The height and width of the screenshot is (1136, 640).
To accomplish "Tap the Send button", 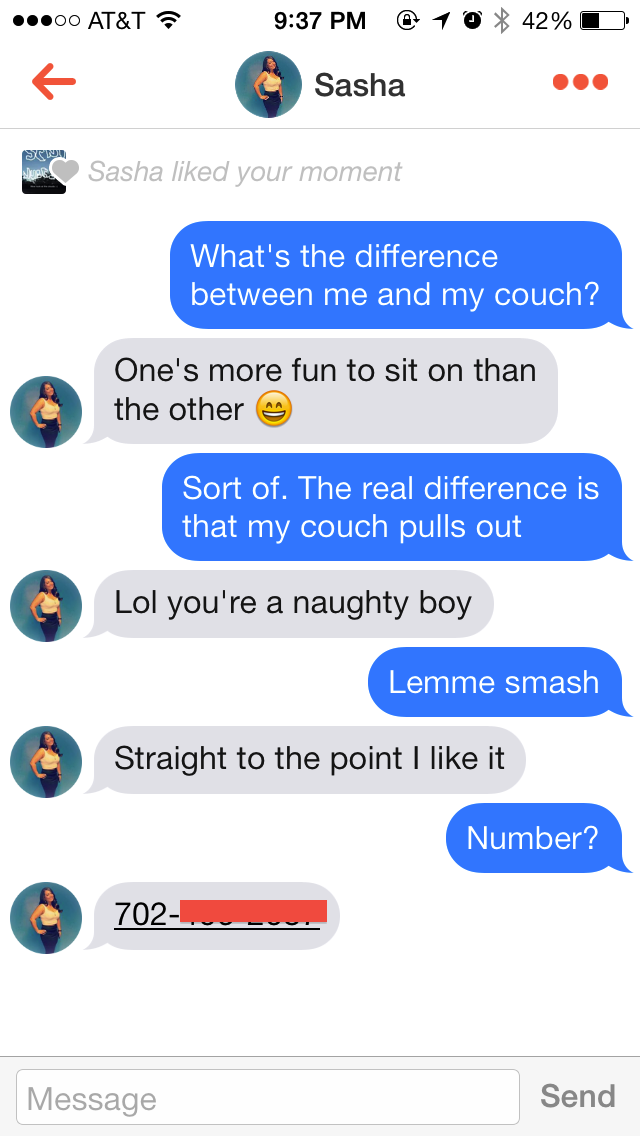I will tap(577, 1096).
